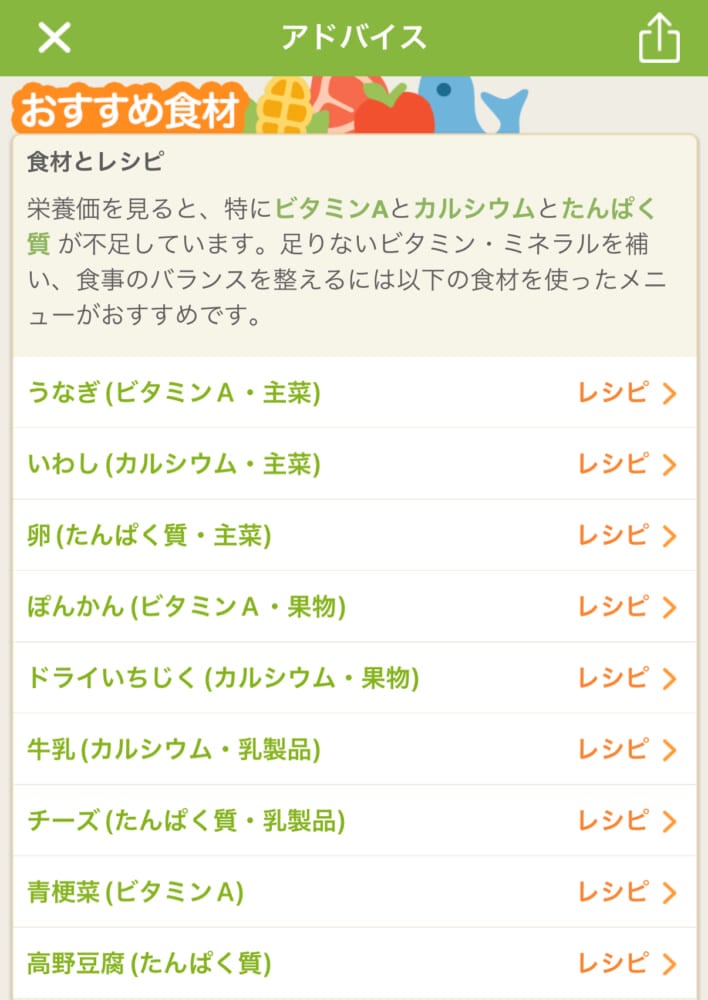This screenshot has width=708, height=1000.
Task: View 高野豆腐 protein recipes
Action: click(354, 964)
